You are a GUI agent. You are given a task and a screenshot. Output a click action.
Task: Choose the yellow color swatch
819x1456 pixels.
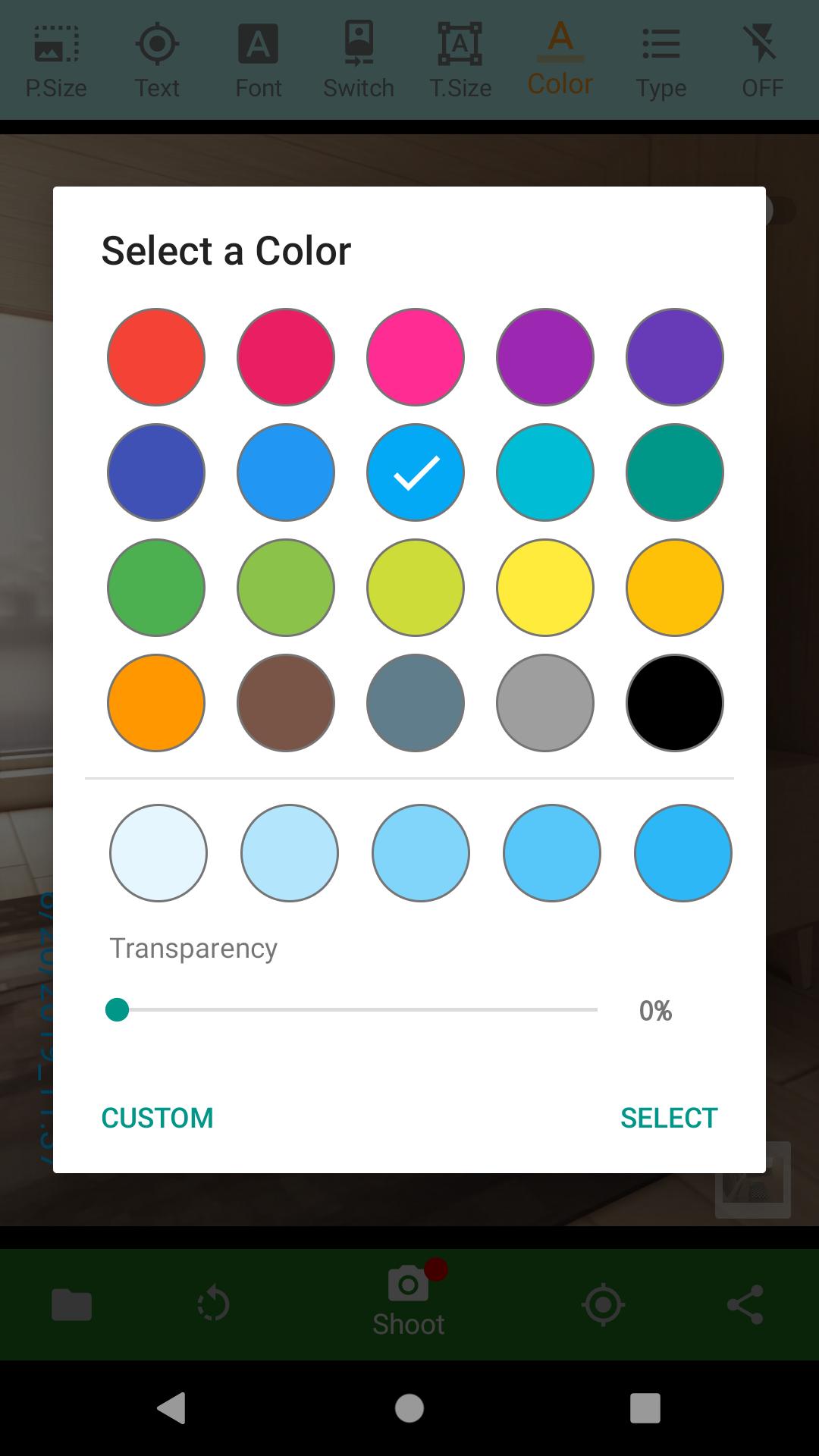coord(545,588)
